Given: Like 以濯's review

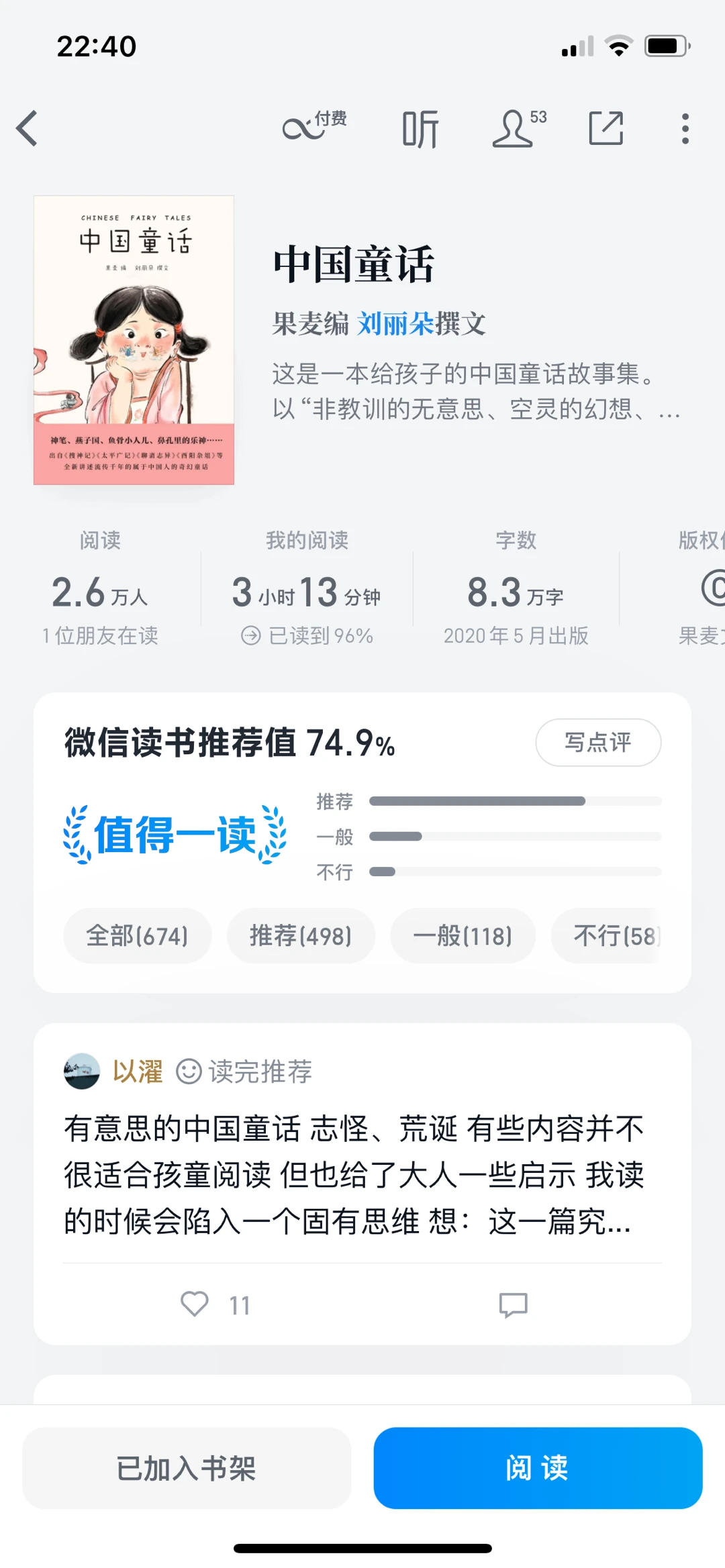Looking at the screenshot, I should coord(195,1304).
